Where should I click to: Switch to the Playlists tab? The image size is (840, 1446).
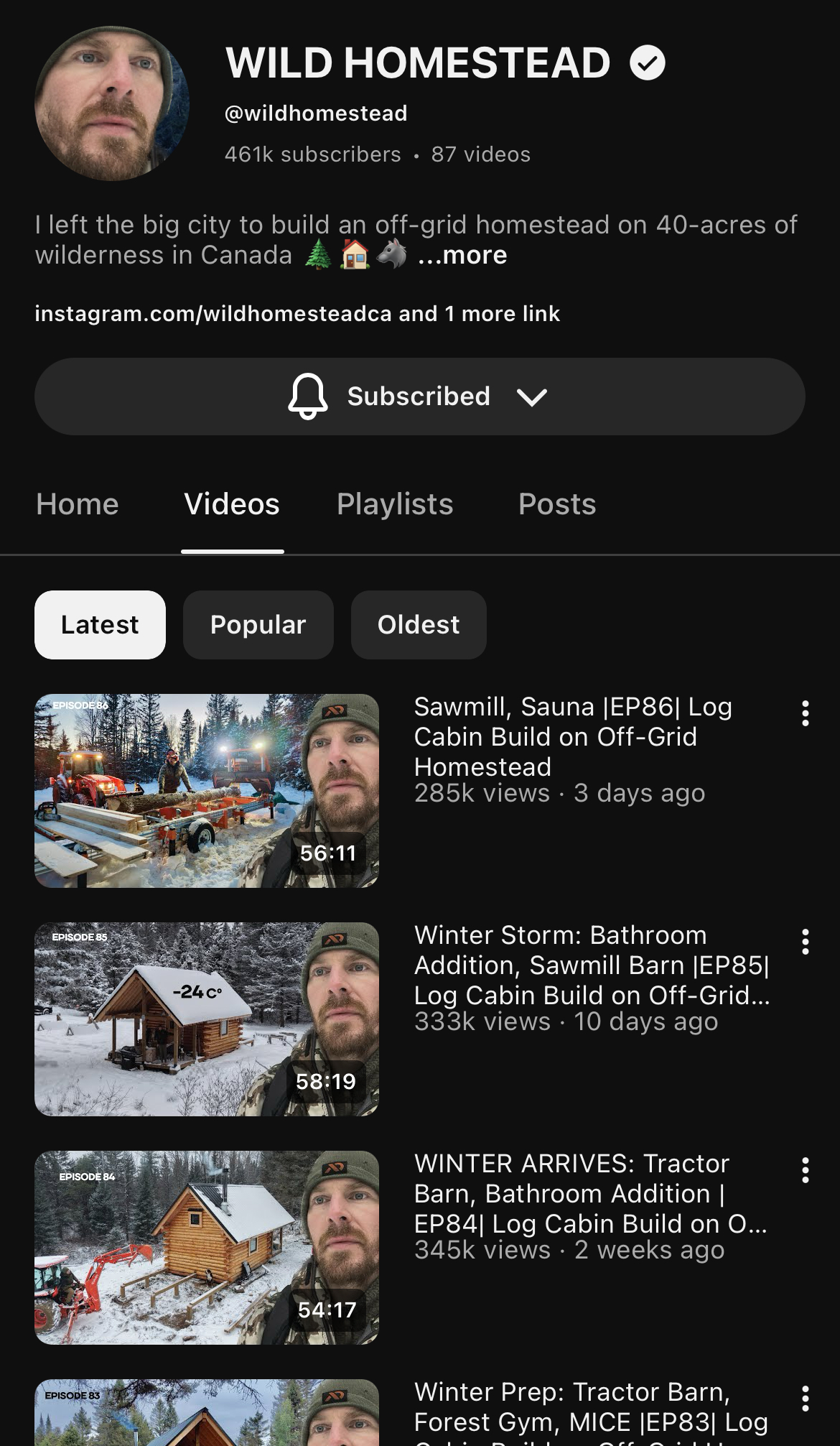395,504
